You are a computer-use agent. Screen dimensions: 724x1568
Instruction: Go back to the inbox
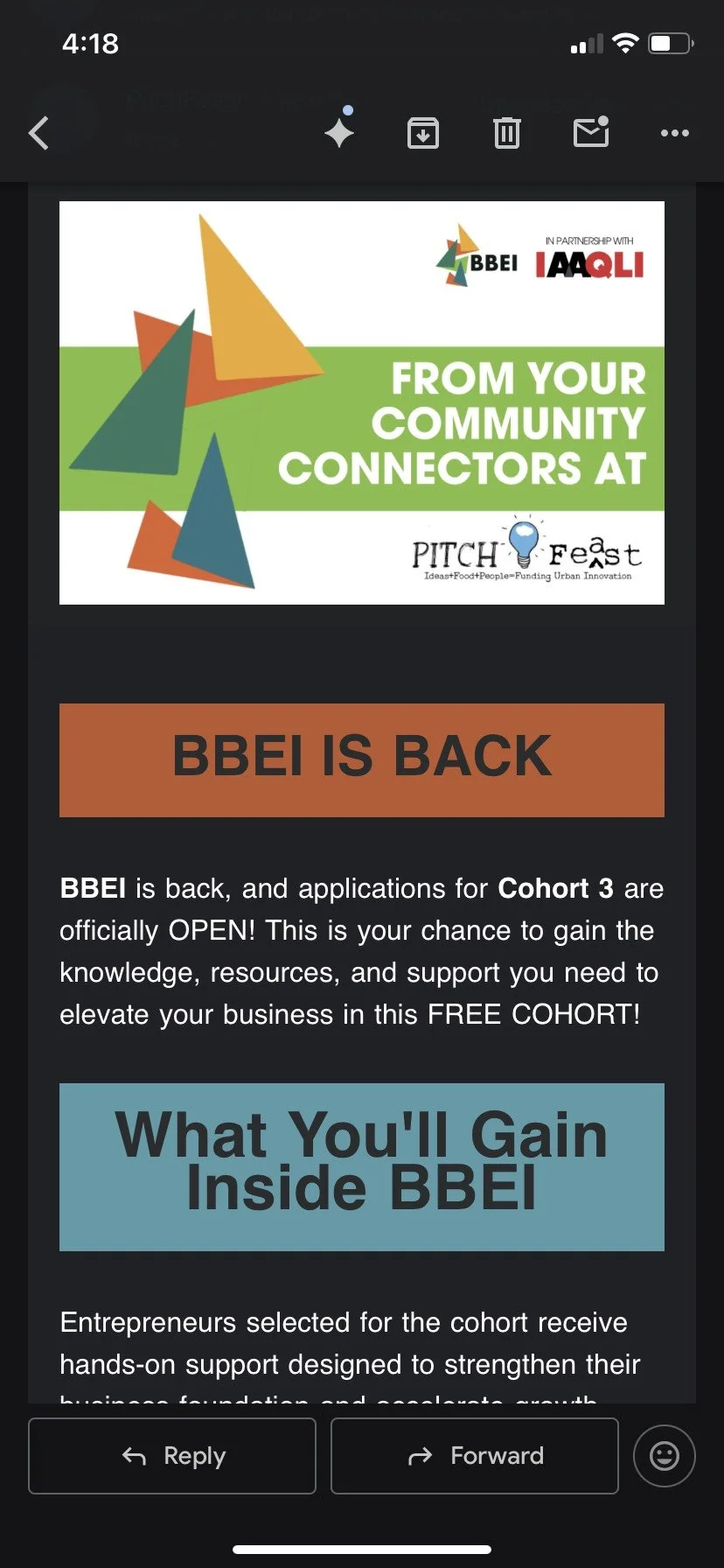point(38,133)
